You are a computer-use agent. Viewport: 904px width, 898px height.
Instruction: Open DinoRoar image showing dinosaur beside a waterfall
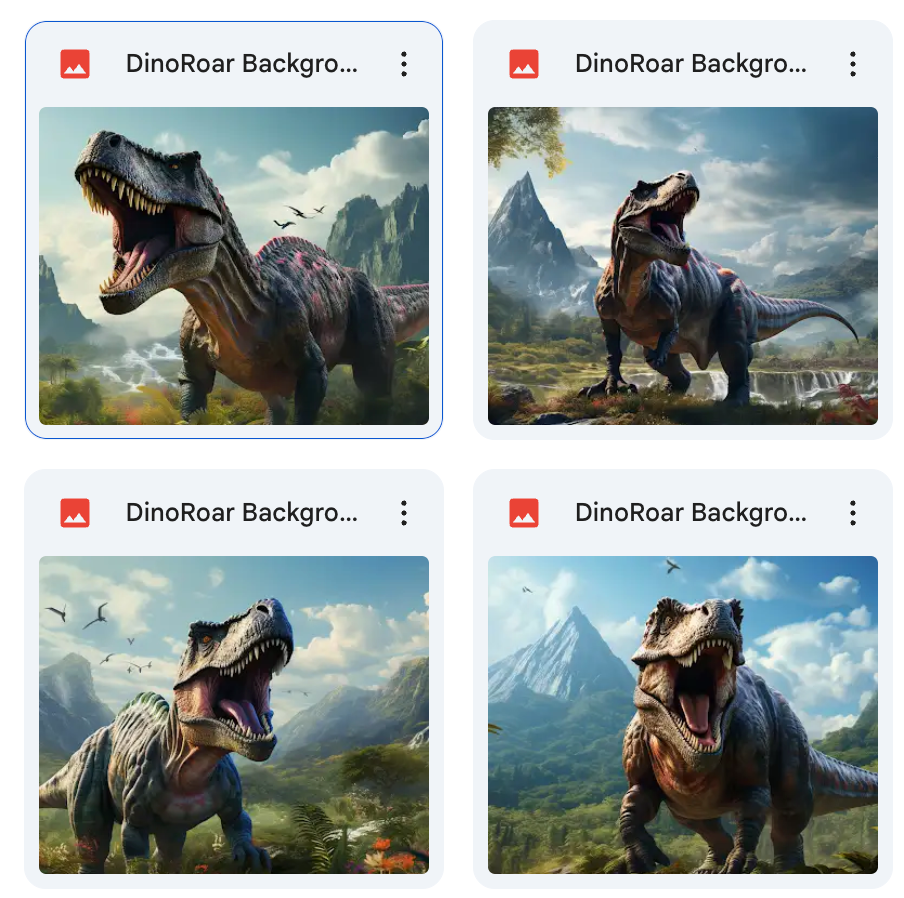tap(682, 265)
